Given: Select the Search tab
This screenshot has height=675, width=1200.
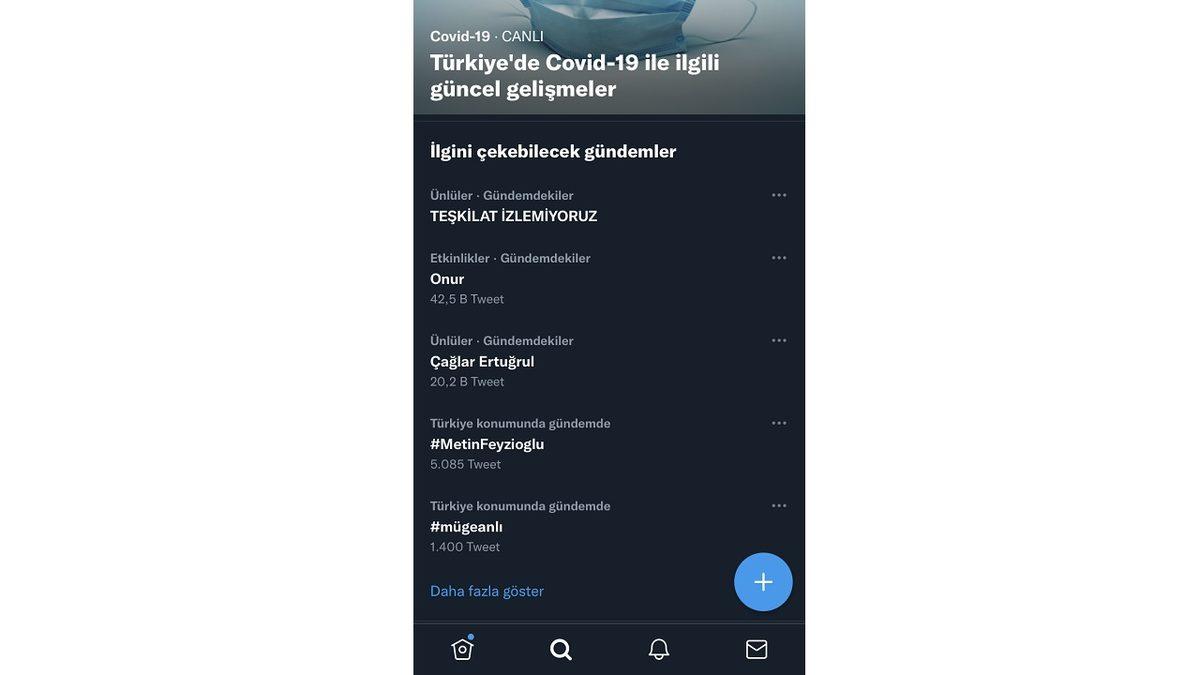Looking at the screenshot, I should pos(561,650).
